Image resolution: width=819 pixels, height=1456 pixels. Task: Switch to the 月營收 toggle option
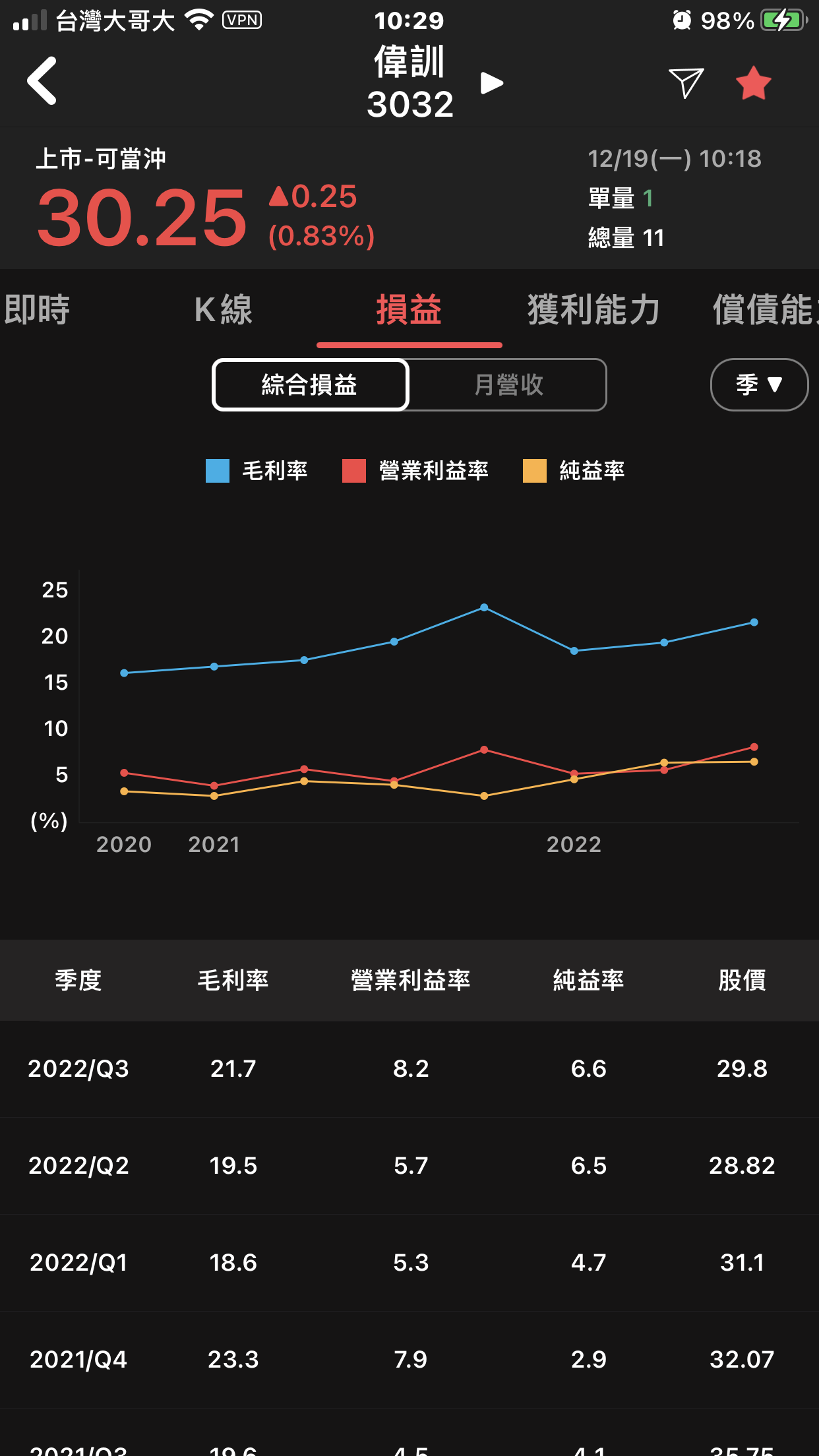coord(508,385)
